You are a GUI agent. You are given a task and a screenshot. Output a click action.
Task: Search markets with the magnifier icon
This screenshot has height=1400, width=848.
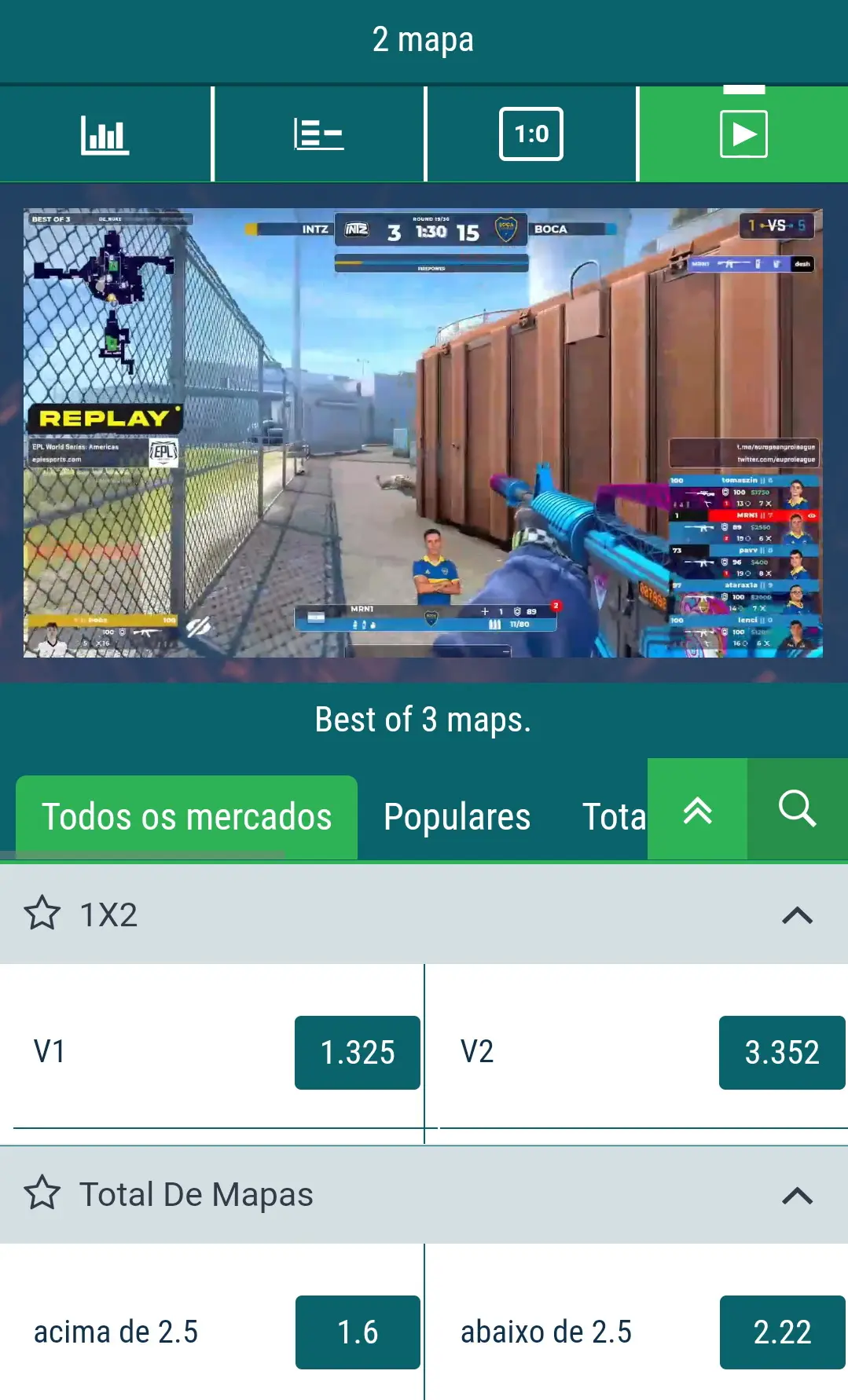click(x=797, y=809)
